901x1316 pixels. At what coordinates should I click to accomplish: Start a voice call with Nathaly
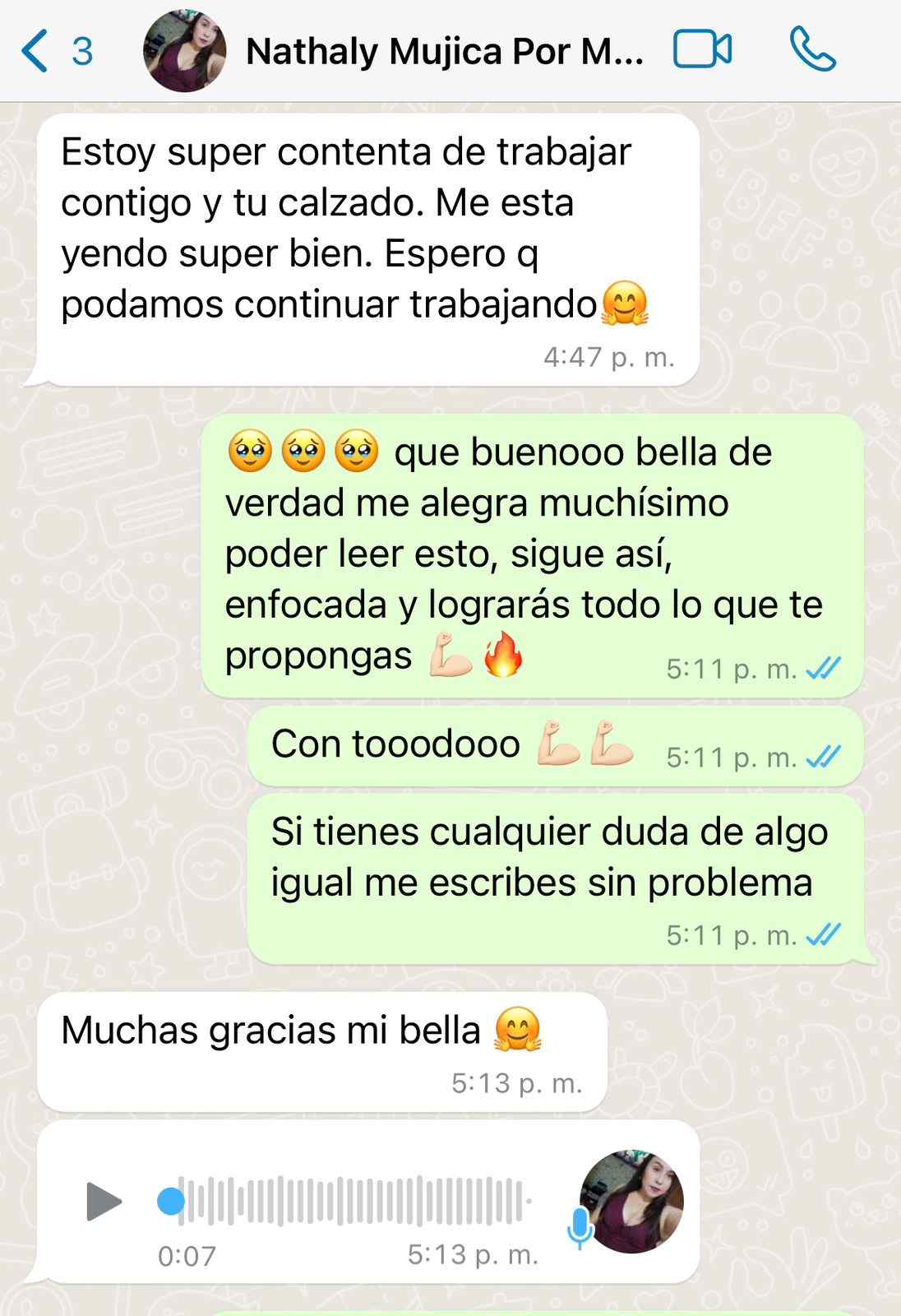[812, 49]
